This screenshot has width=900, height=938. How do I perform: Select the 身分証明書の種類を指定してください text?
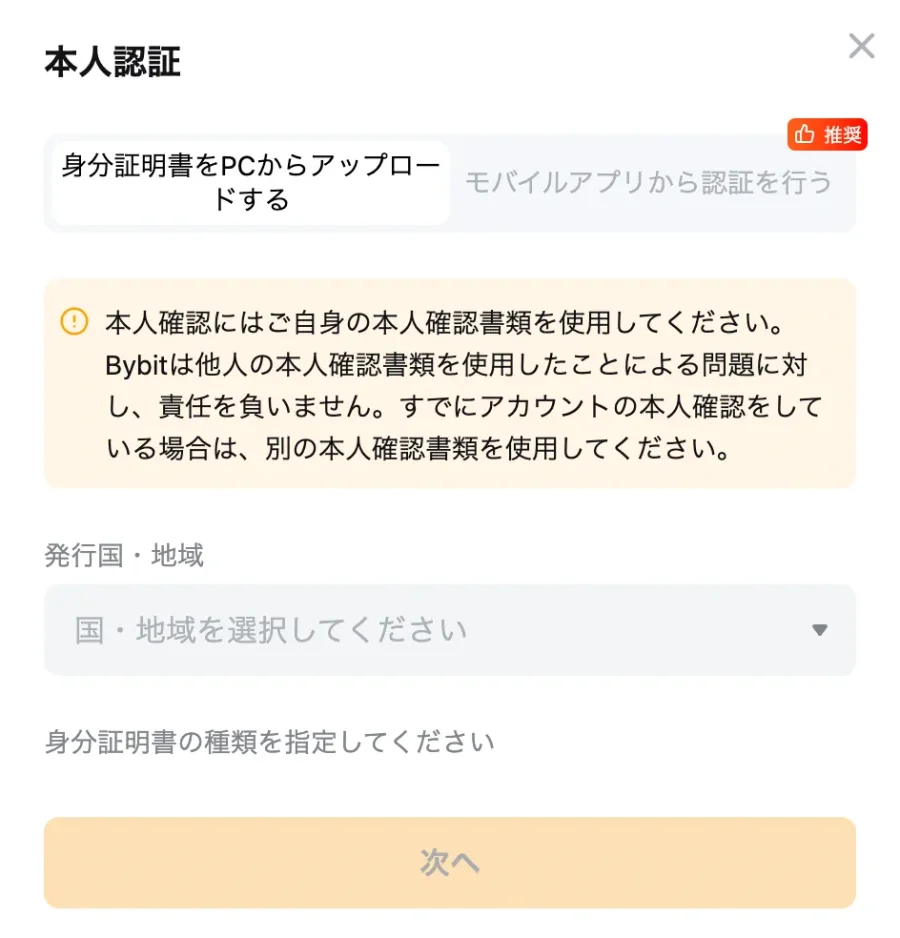coord(268,742)
